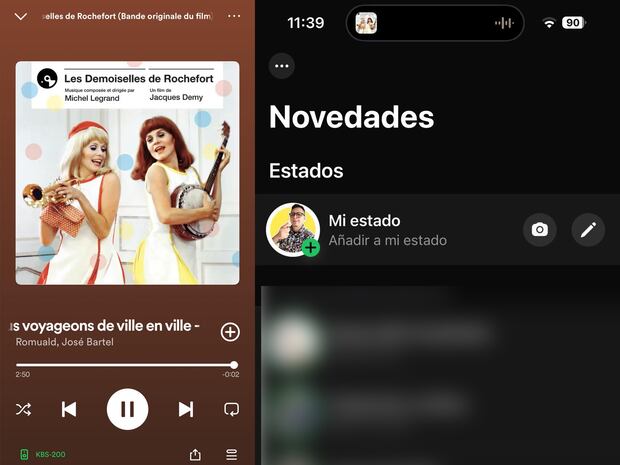Pause the current song
This screenshot has height=465, width=620.
pos(127,409)
